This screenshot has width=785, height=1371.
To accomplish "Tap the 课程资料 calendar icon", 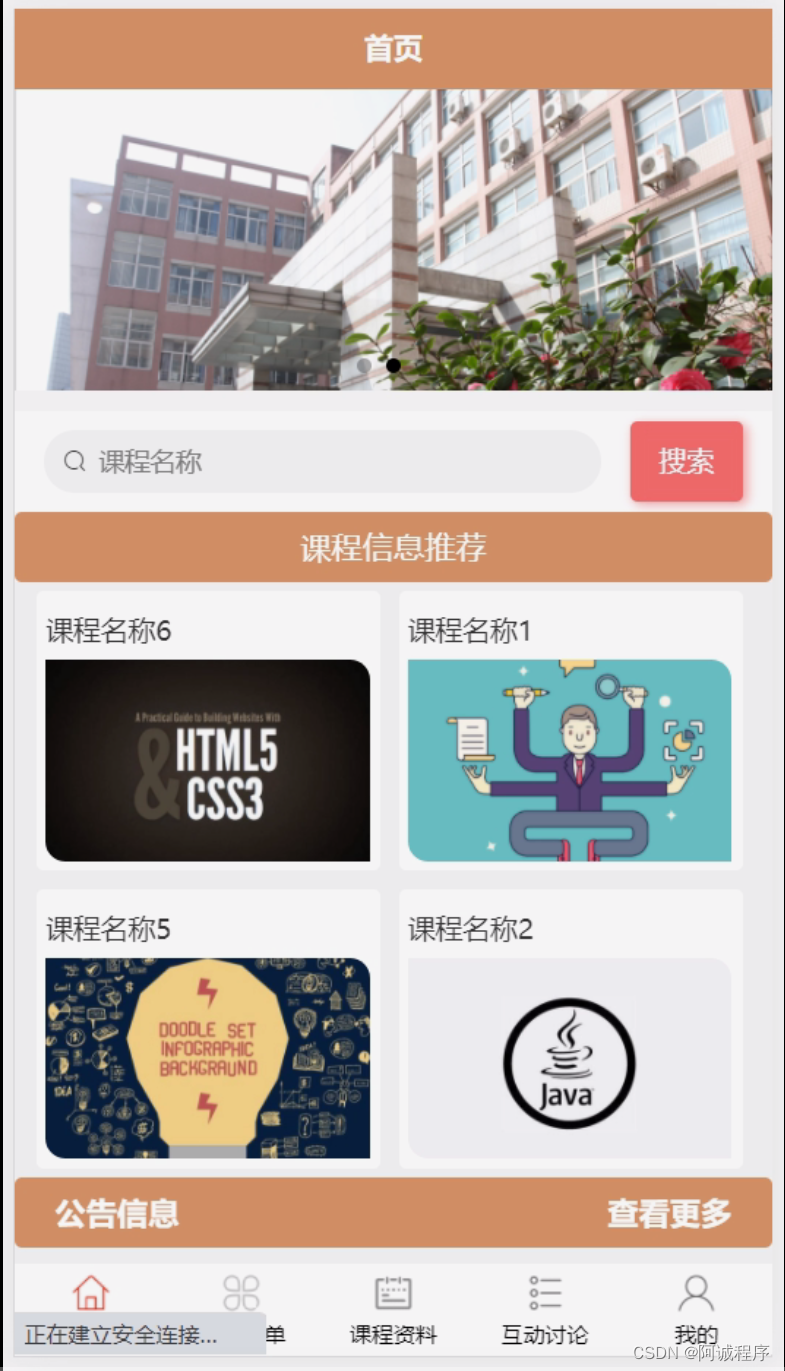I will pos(391,1292).
